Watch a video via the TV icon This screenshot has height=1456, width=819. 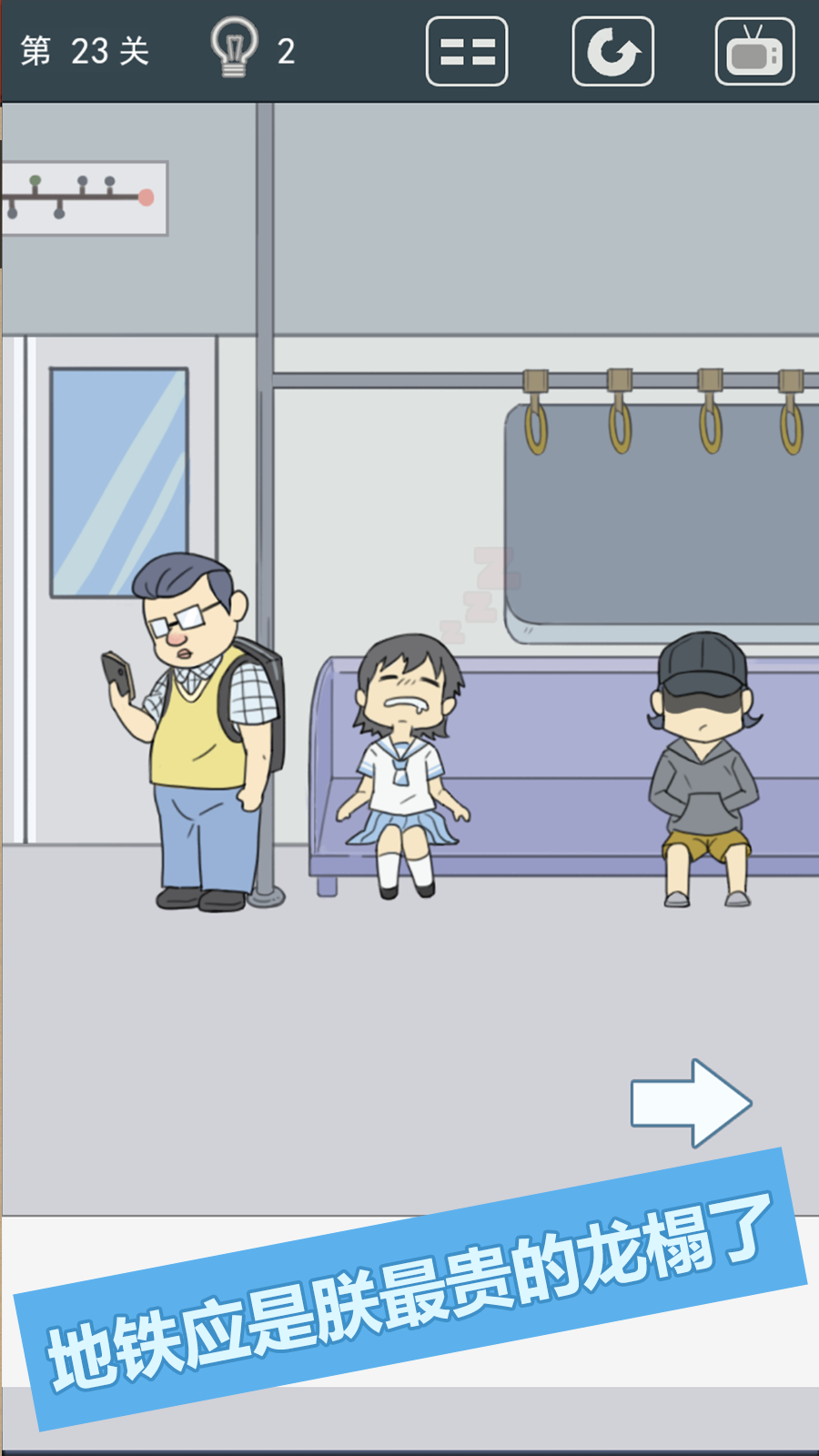[x=754, y=52]
